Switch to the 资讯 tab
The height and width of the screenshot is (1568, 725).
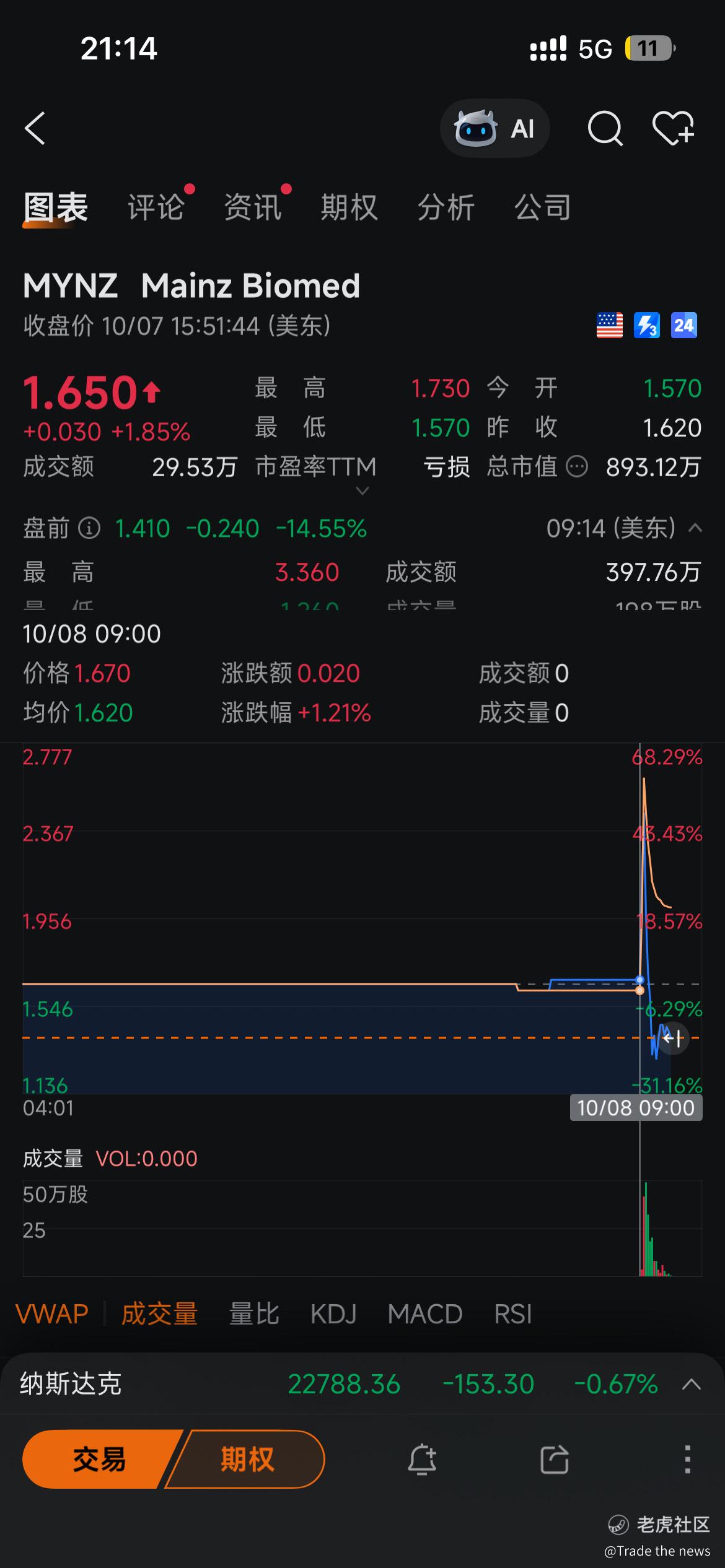pyautogui.click(x=253, y=207)
